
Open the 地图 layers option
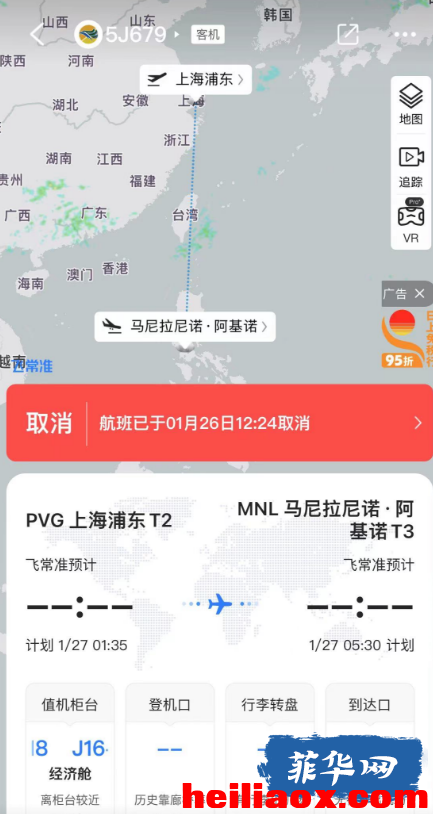411,105
